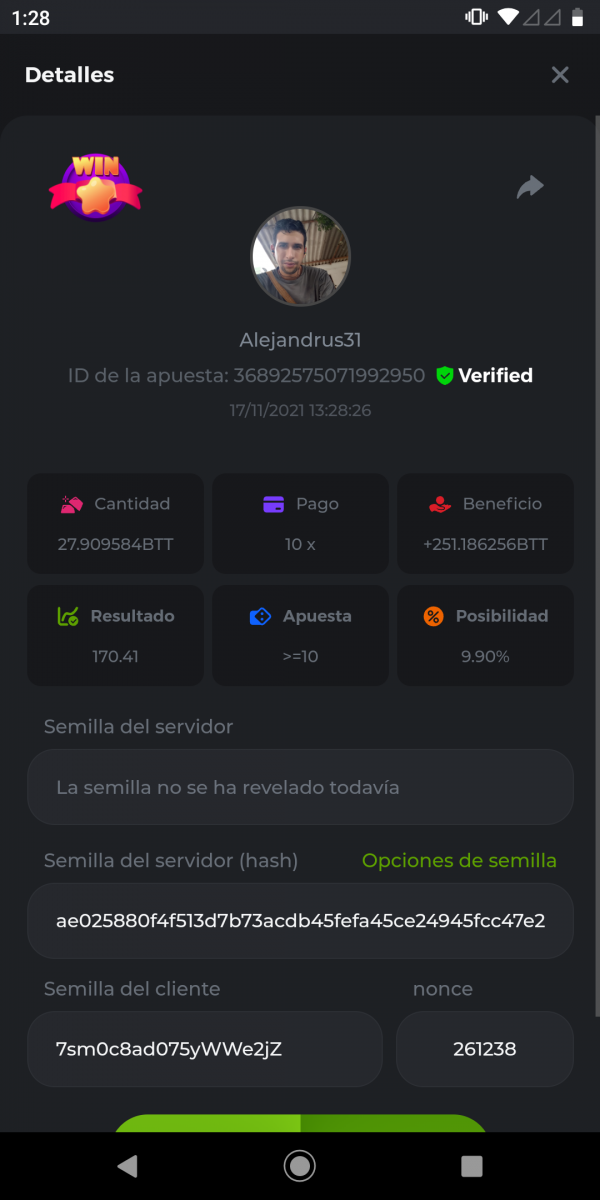Tap the nonce field
The image size is (600, 1200).
[485, 1049]
